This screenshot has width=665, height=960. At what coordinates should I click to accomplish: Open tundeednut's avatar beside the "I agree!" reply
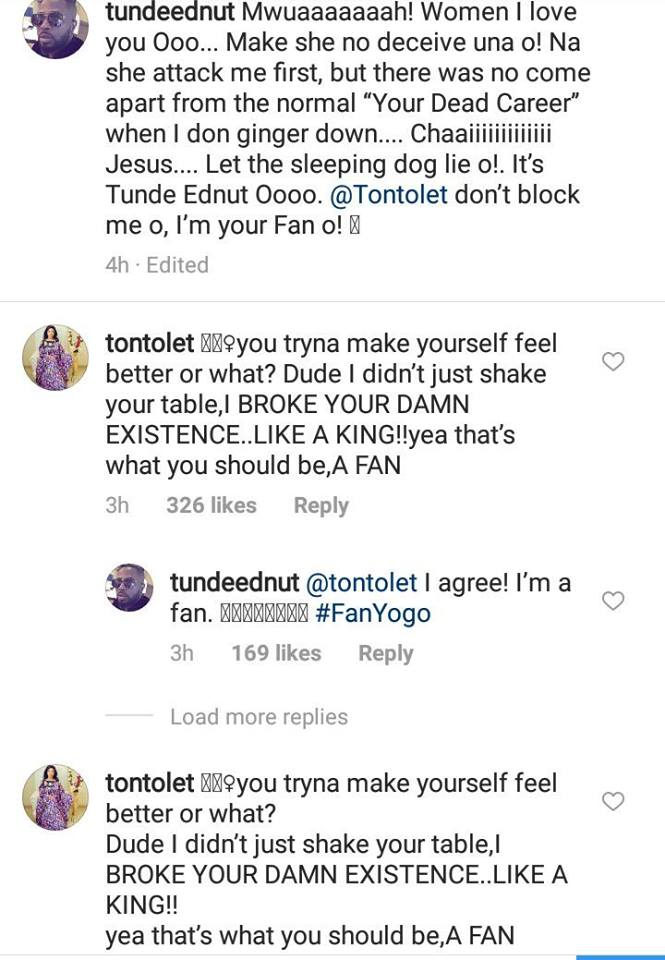coord(128,588)
